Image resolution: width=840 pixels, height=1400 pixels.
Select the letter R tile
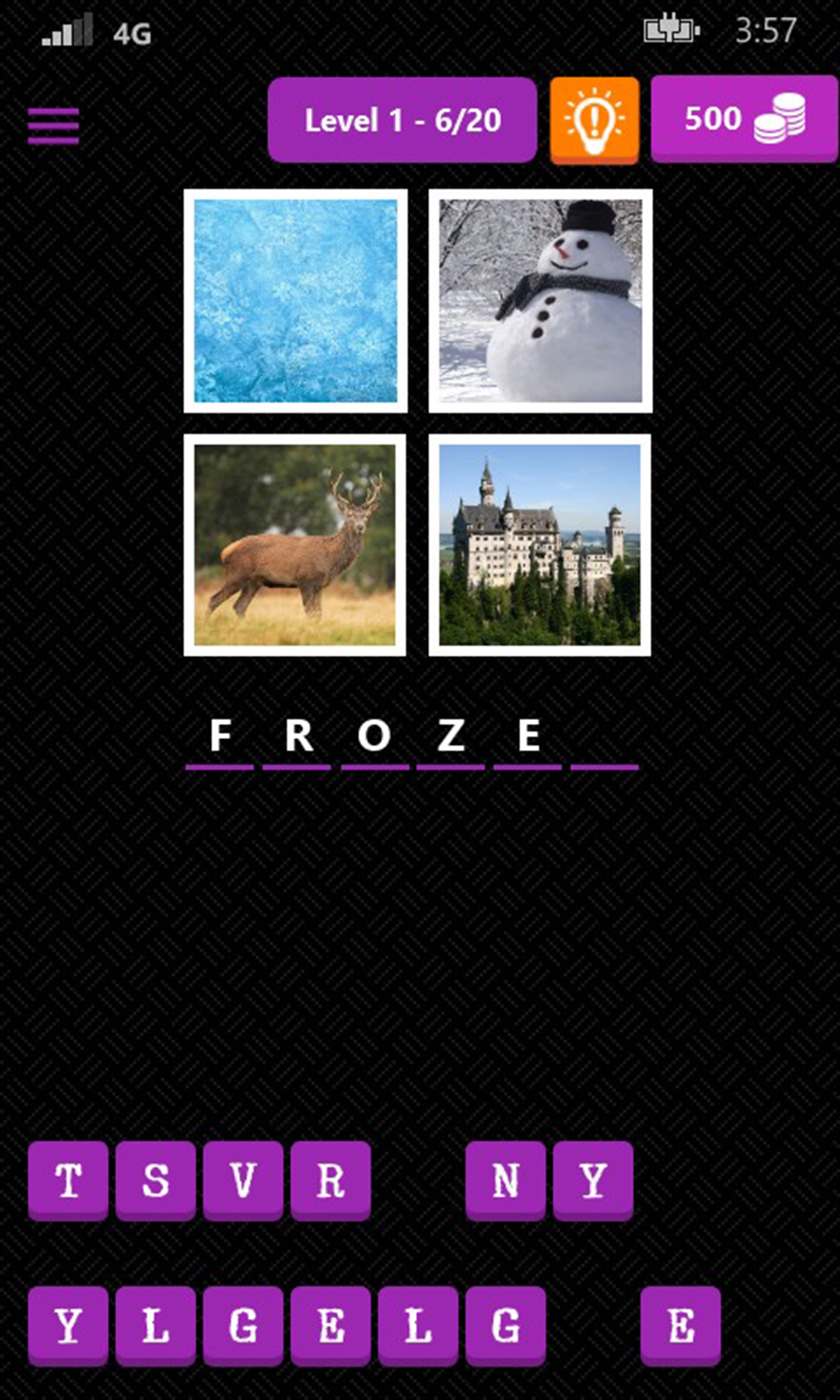(x=330, y=1180)
